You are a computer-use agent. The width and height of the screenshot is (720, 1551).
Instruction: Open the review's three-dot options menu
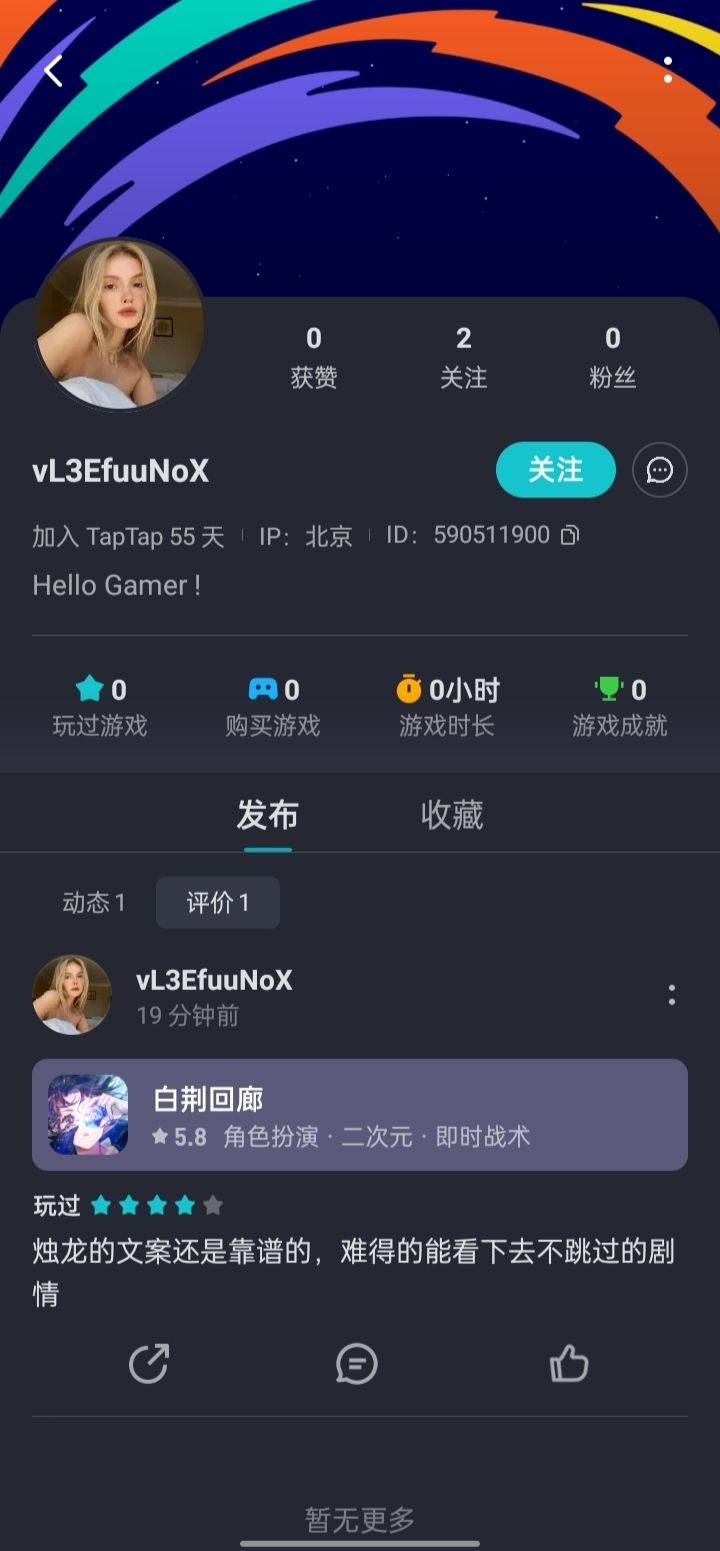671,995
